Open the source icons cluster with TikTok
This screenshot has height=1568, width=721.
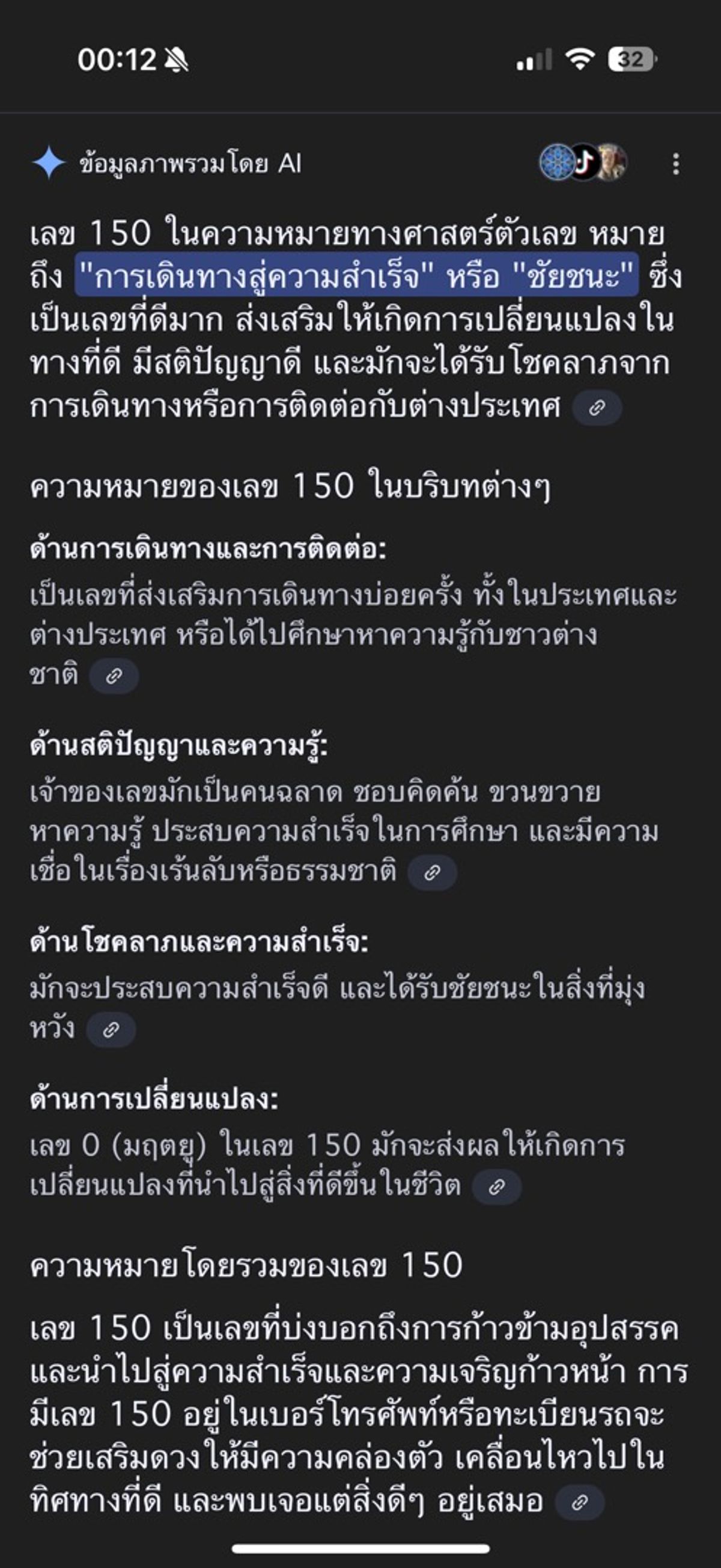(583, 162)
